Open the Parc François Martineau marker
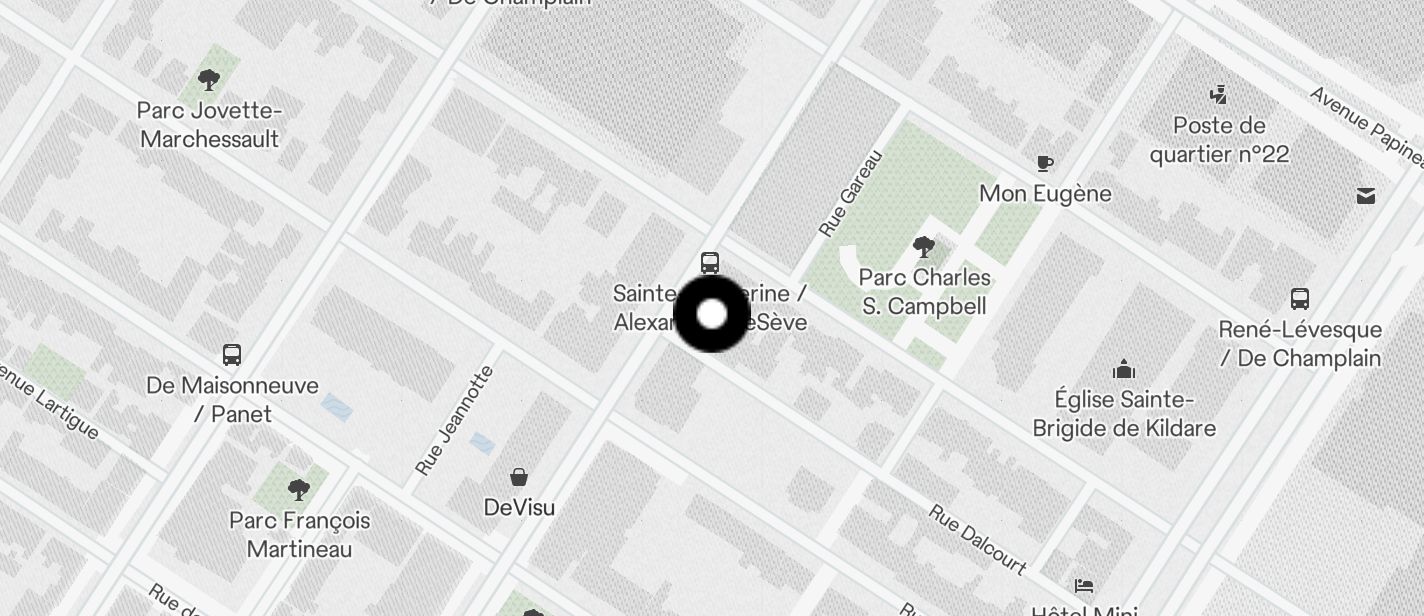 tap(298, 490)
